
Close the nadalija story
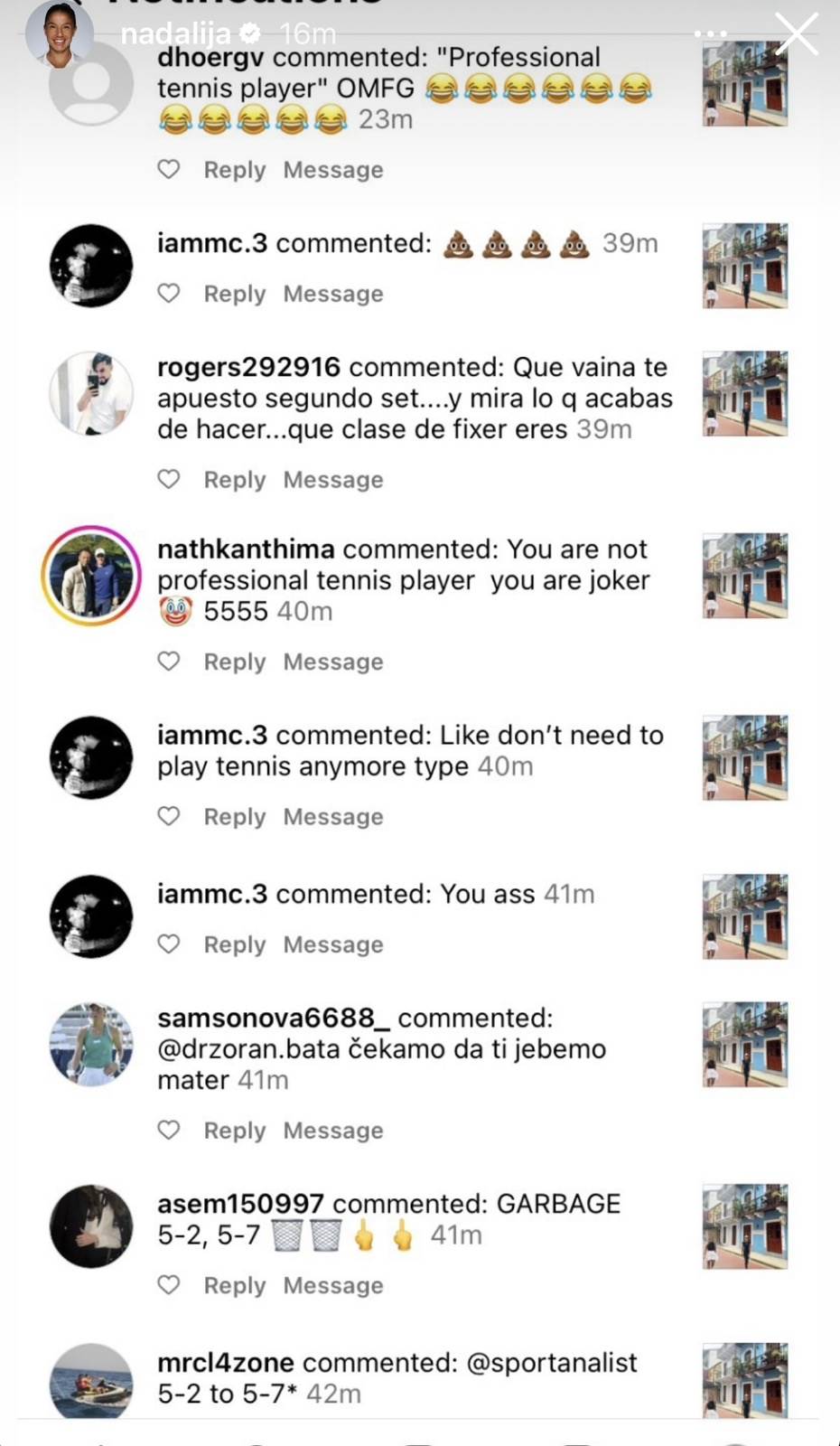797,34
